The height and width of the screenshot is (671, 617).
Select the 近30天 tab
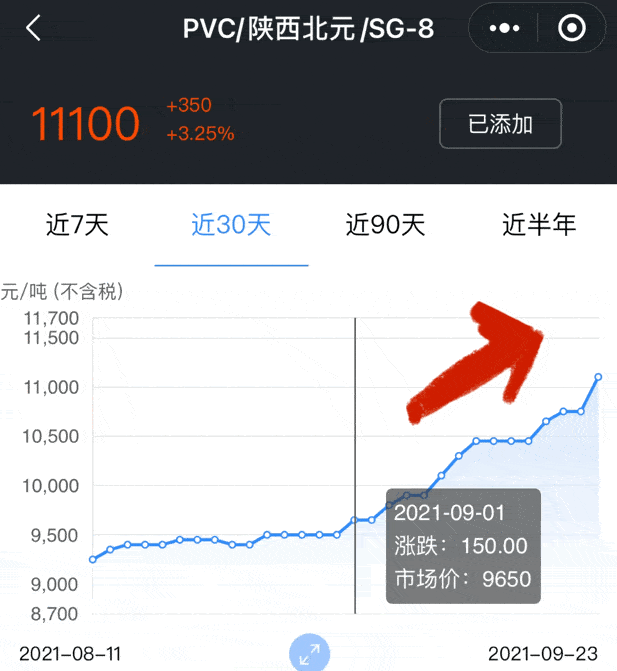pyautogui.click(x=231, y=224)
